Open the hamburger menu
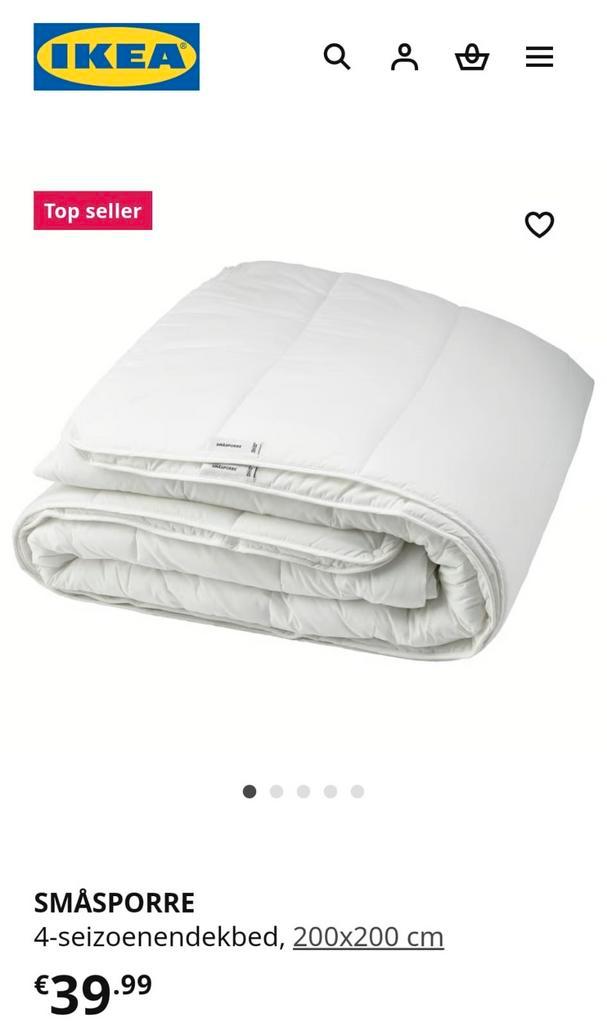Viewport: 607px width, 1024px height. tap(539, 57)
